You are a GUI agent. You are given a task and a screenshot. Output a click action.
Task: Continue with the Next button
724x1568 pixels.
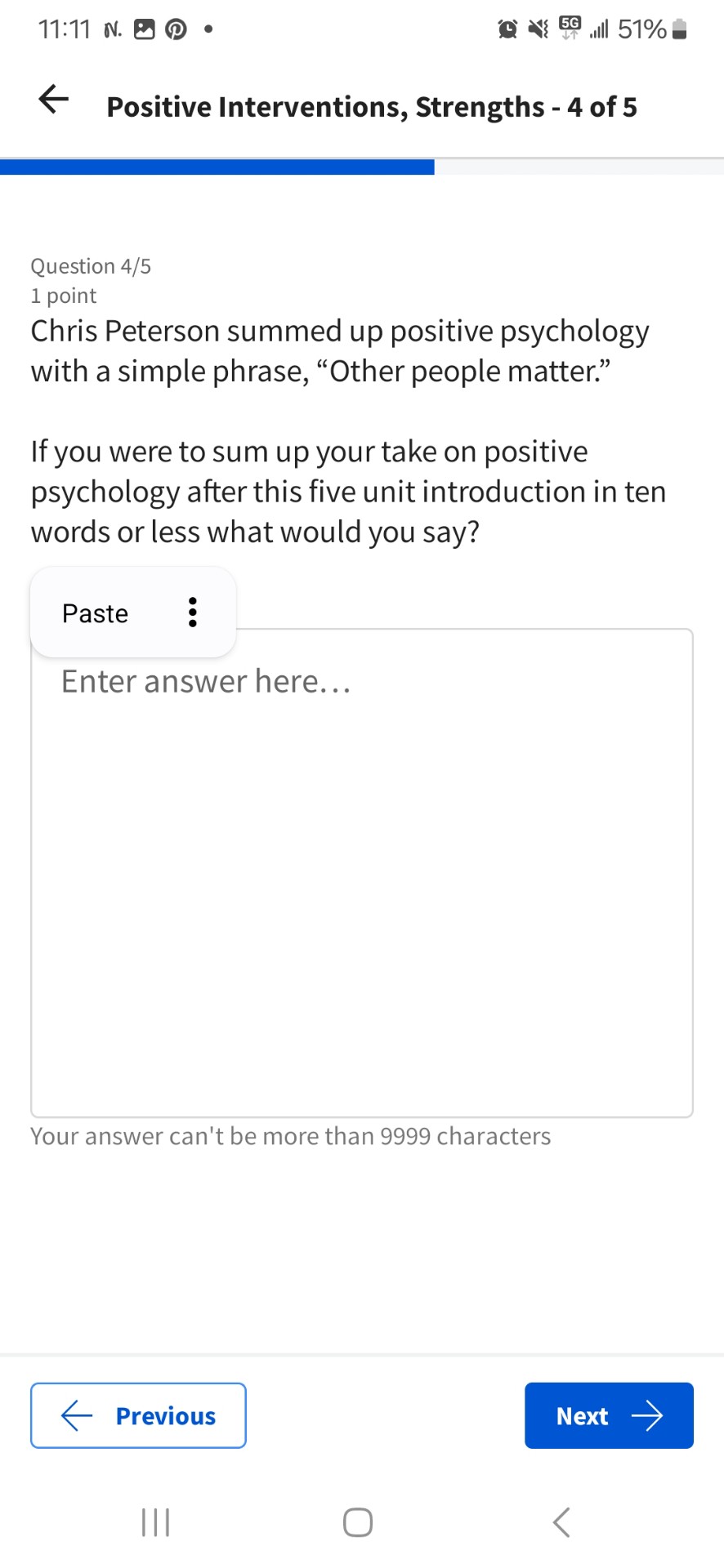click(609, 1415)
